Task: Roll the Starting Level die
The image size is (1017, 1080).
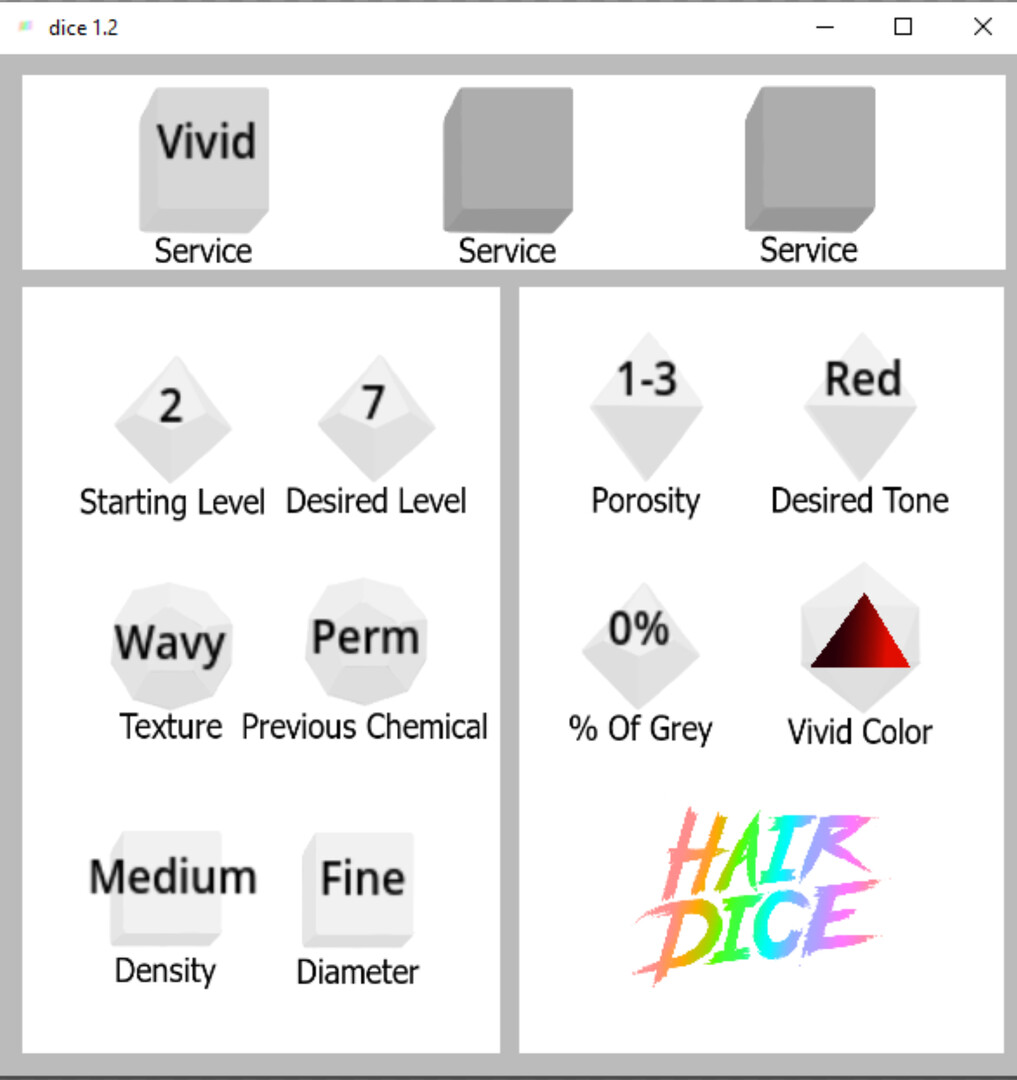Action: click(x=172, y=418)
